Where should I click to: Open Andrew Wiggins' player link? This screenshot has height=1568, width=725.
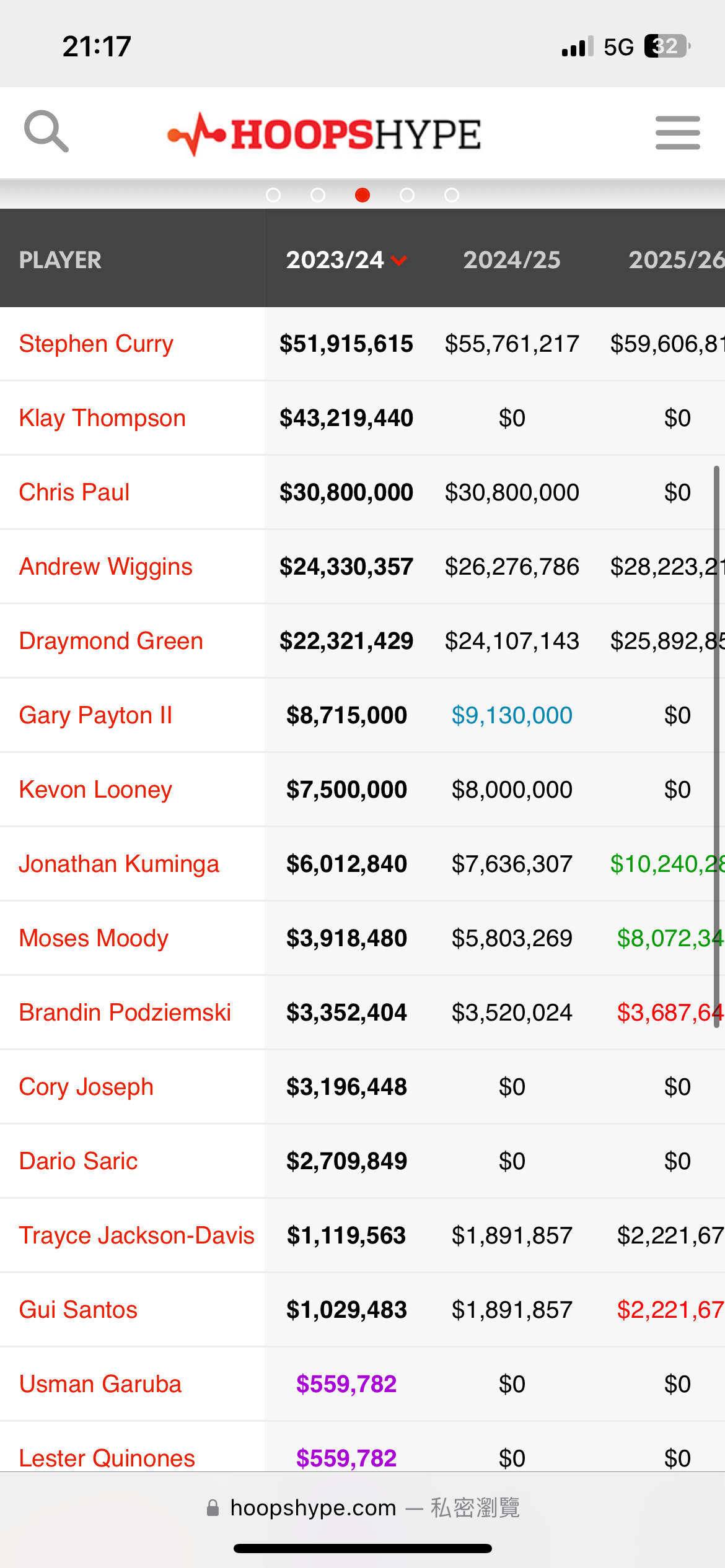106,567
